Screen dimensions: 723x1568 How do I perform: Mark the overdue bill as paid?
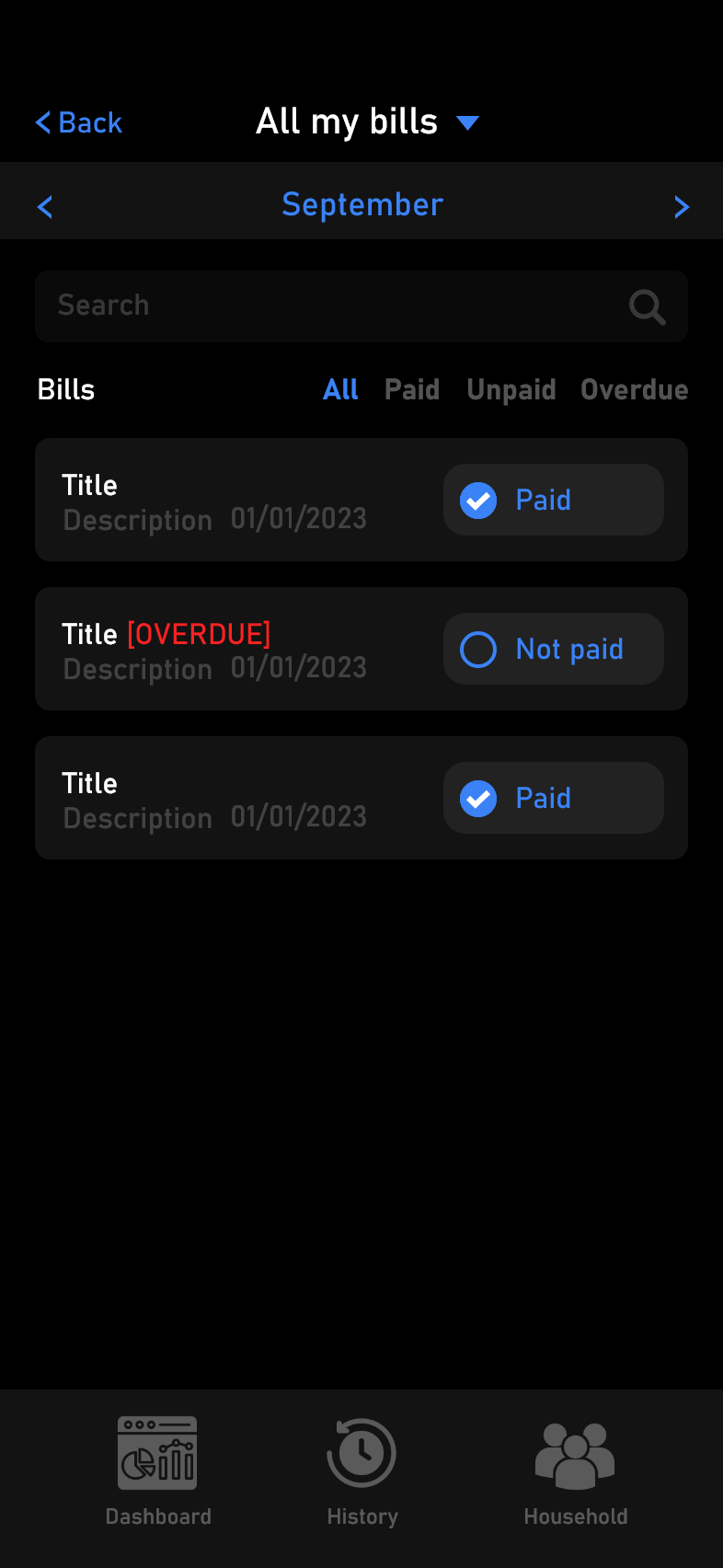(554, 649)
